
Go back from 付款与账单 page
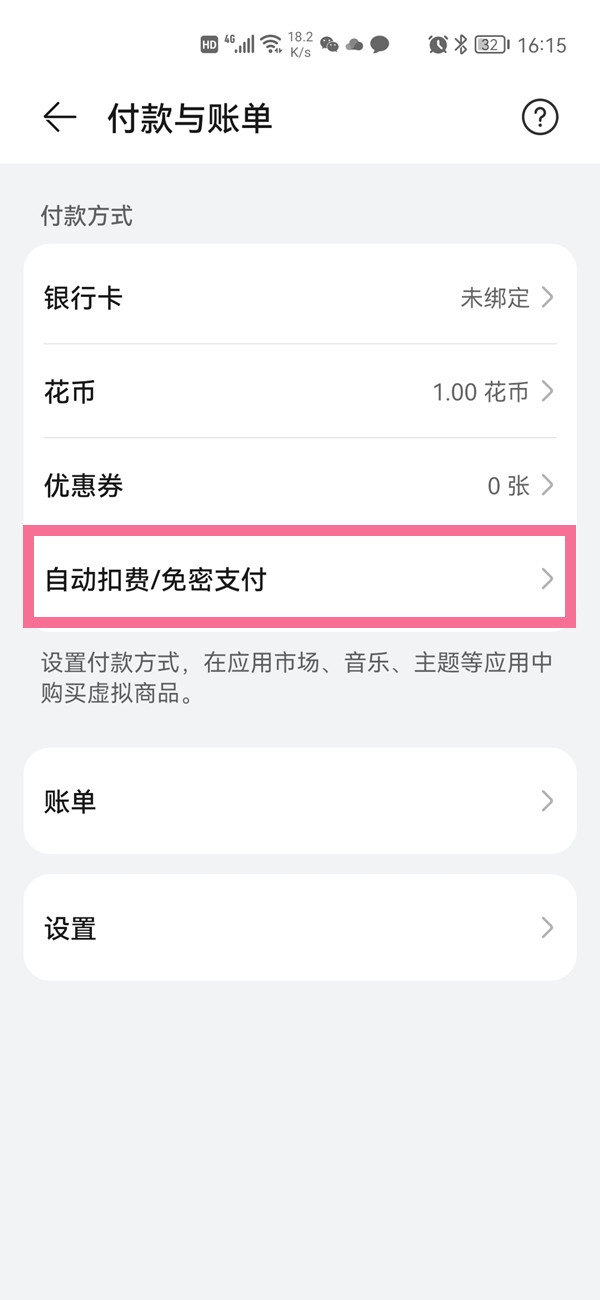60,118
